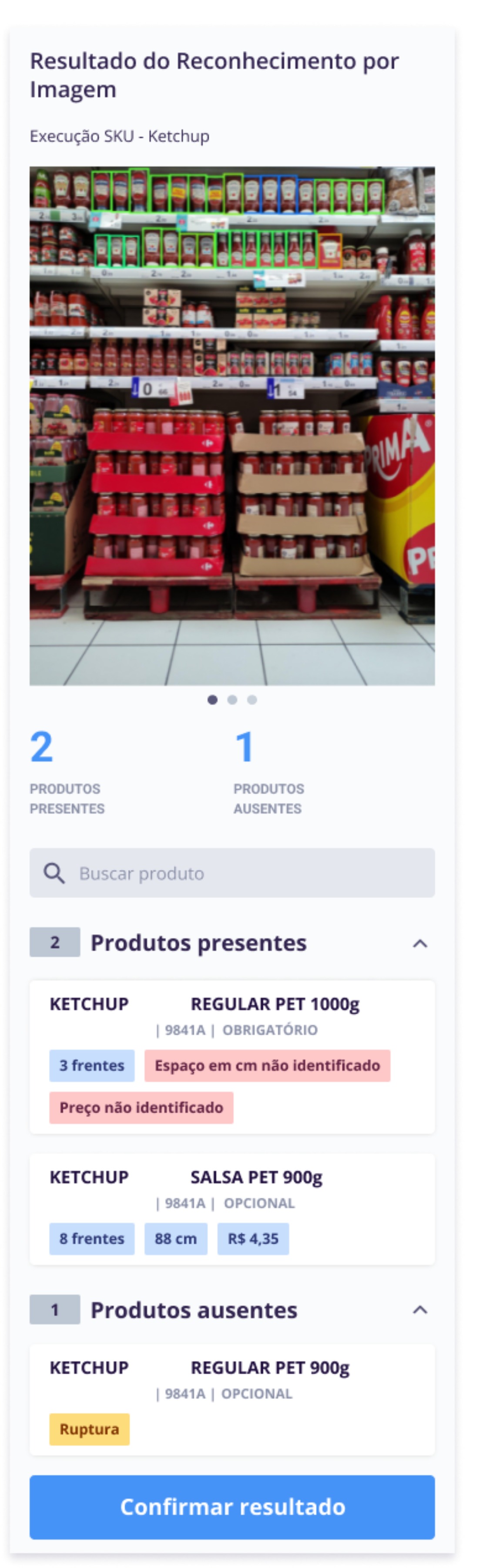Image resolution: width=483 pixels, height=1568 pixels.
Task: Collapse the Produtos presentes section
Action: [420, 943]
